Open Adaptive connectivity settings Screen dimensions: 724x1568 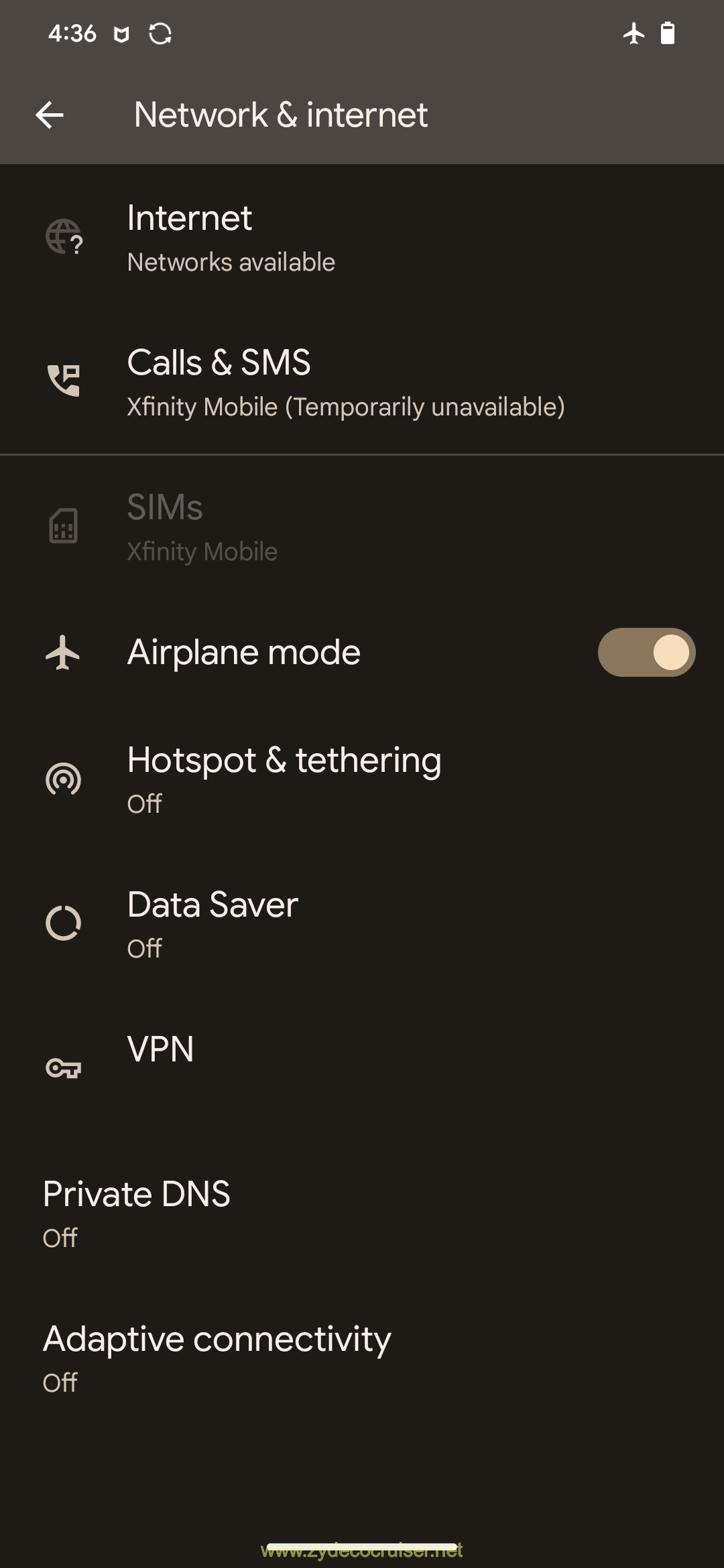tap(362, 1358)
